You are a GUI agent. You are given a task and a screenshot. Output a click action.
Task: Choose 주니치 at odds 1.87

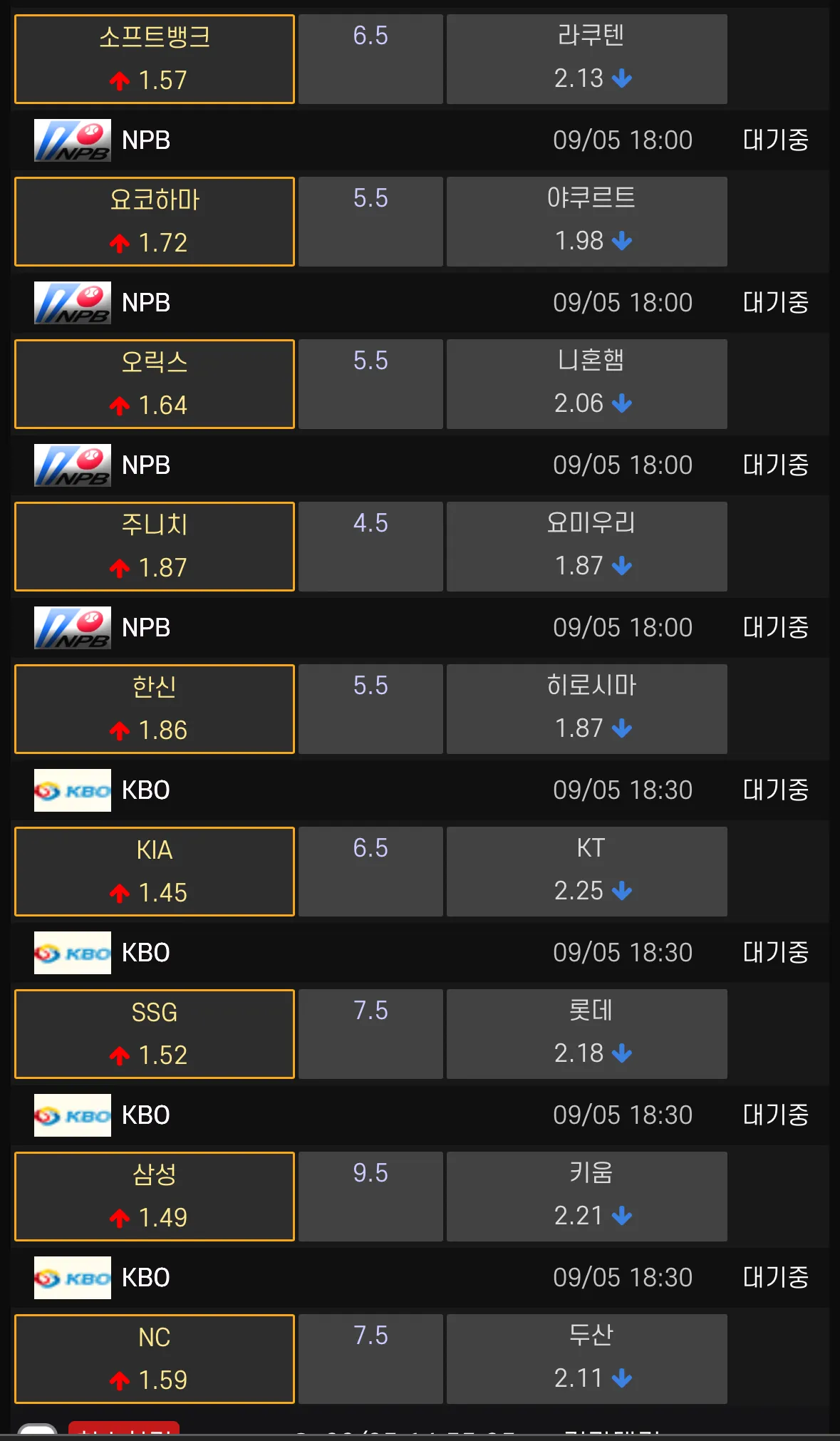pos(155,547)
